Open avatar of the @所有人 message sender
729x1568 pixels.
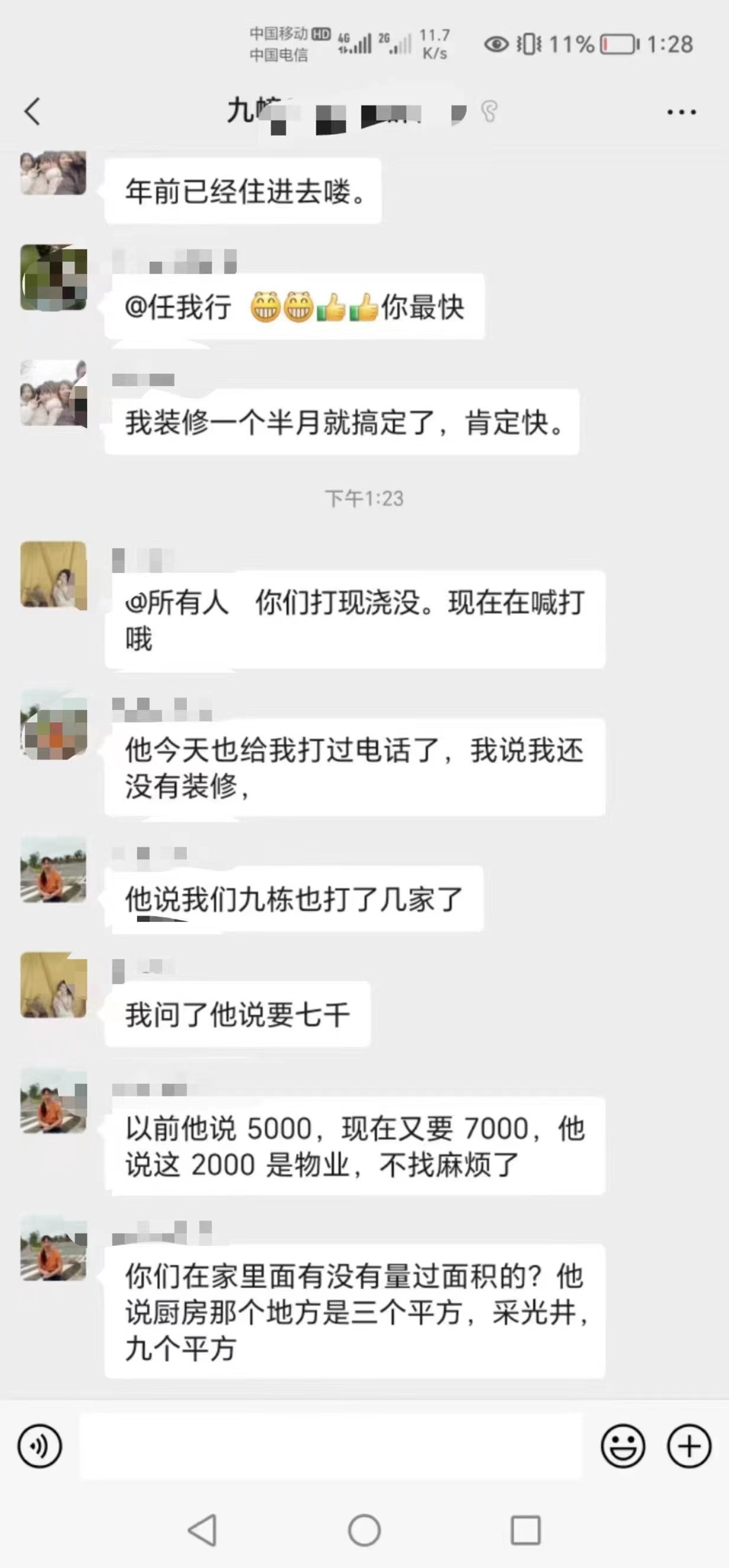pyautogui.click(x=54, y=574)
